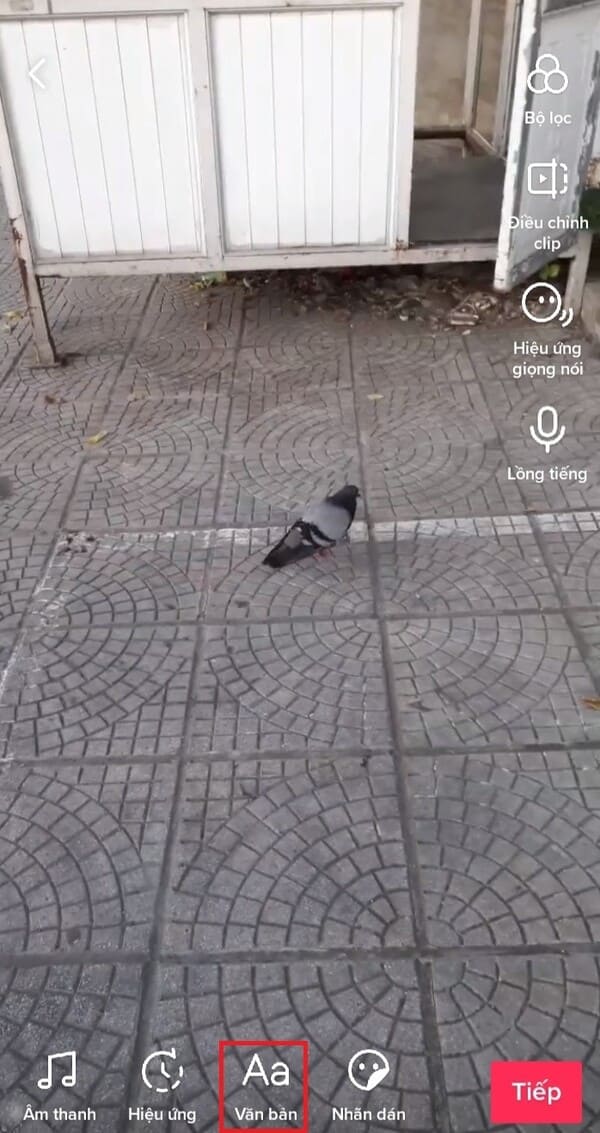
Task: Go back with the top-left arrow
Action: 37,73
